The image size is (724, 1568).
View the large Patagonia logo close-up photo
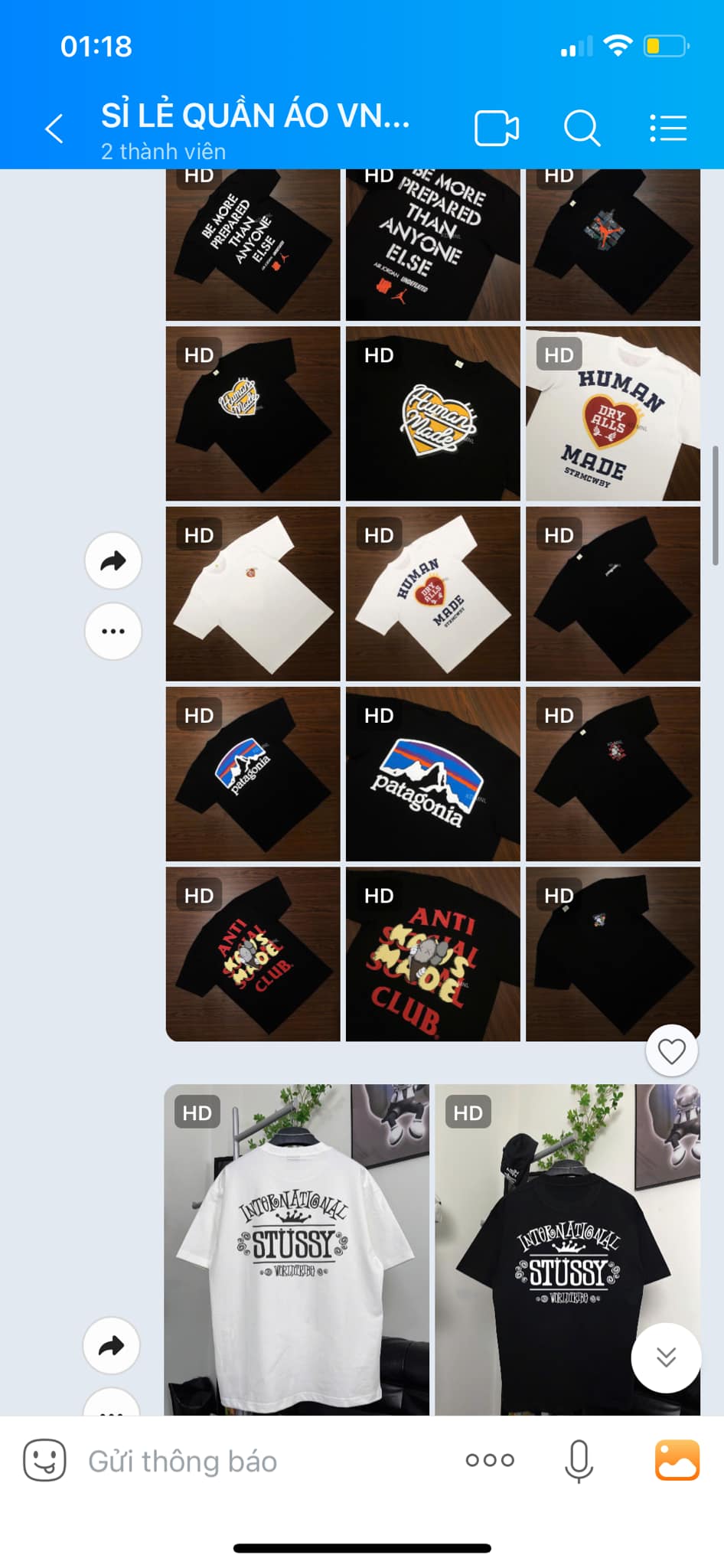(x=433, y=774)
